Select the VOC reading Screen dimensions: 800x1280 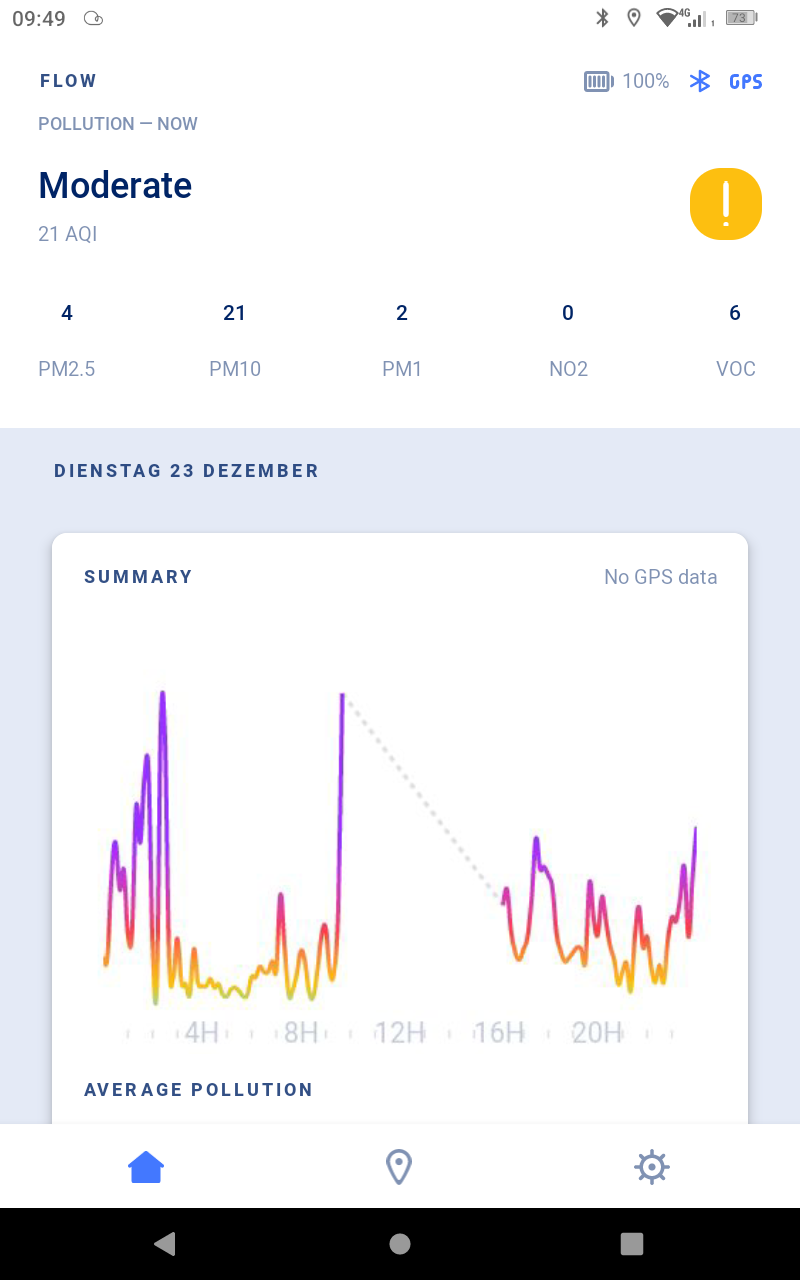[735, 340]
